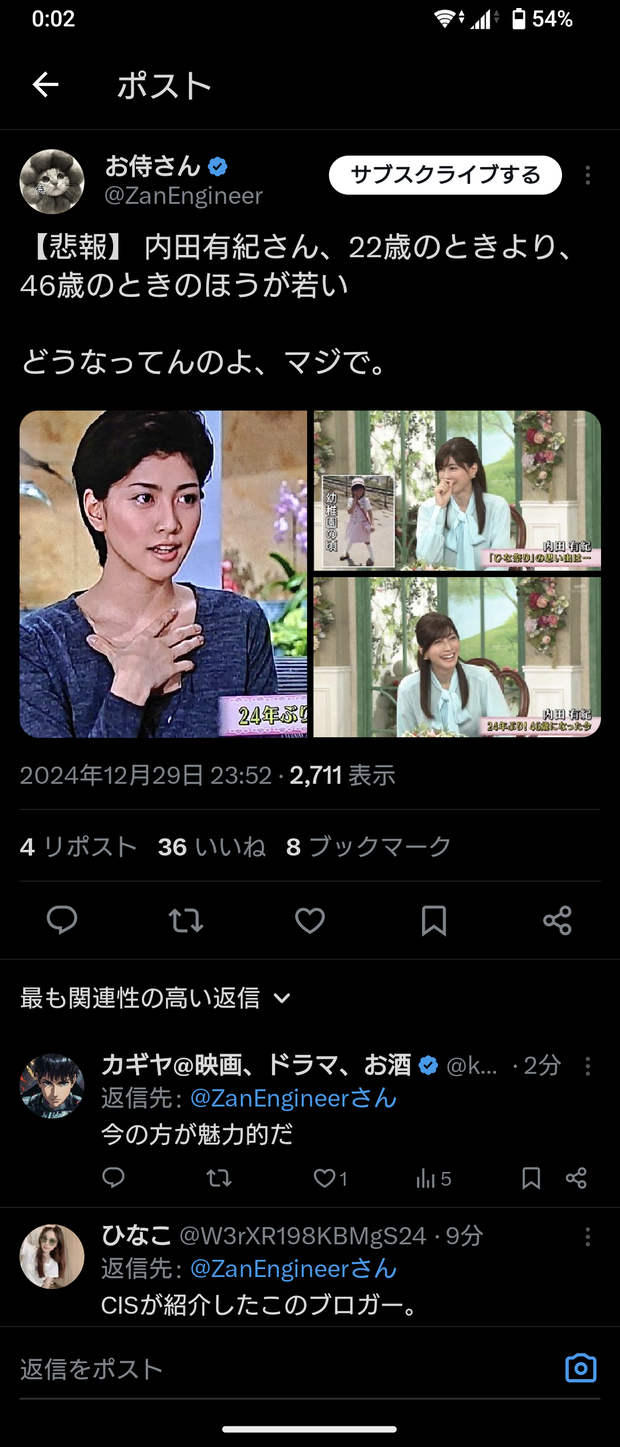Bookmark お侍さん's post
Viewport: 620px width, 1447px height.
[434, 920]
